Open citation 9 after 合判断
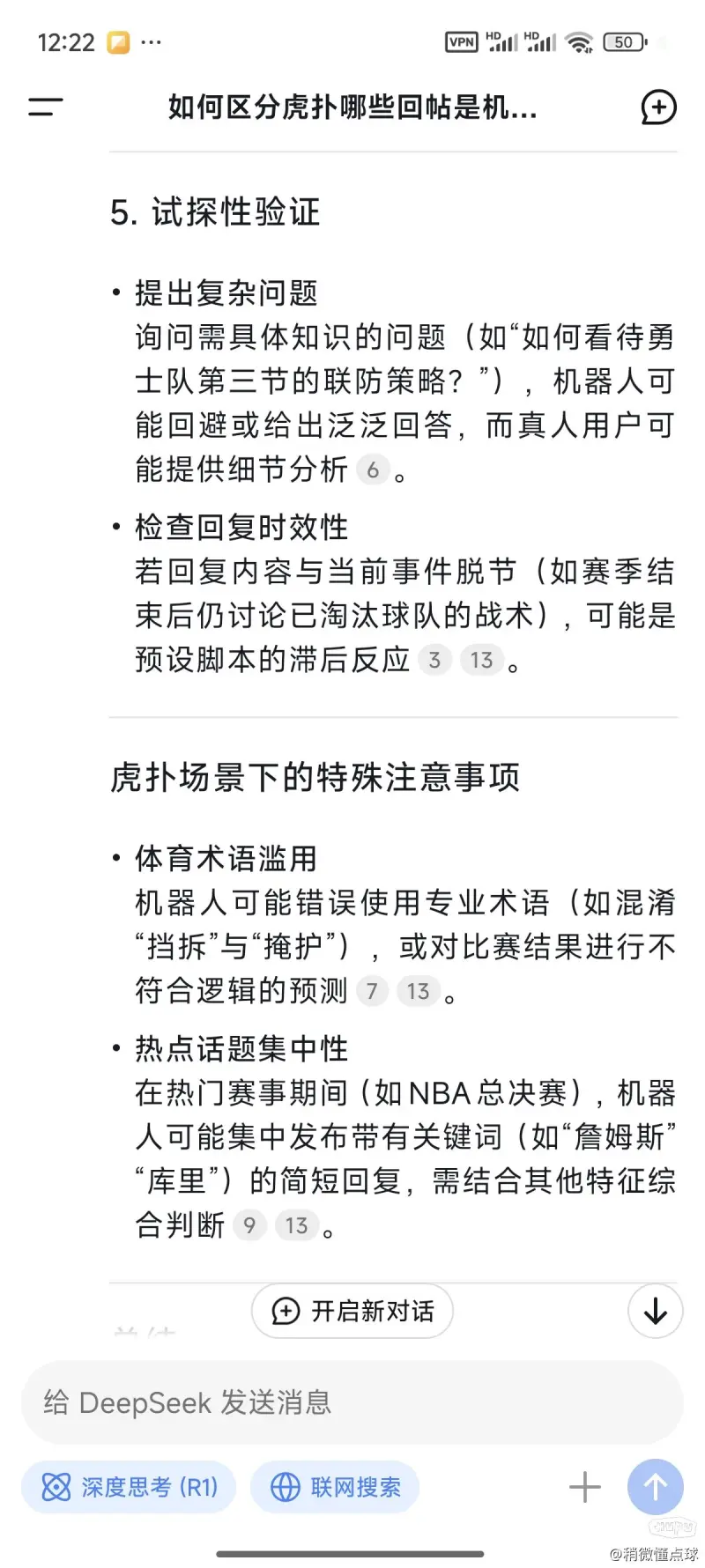This screenshot has height=1568, width=705. (249, 1225)
